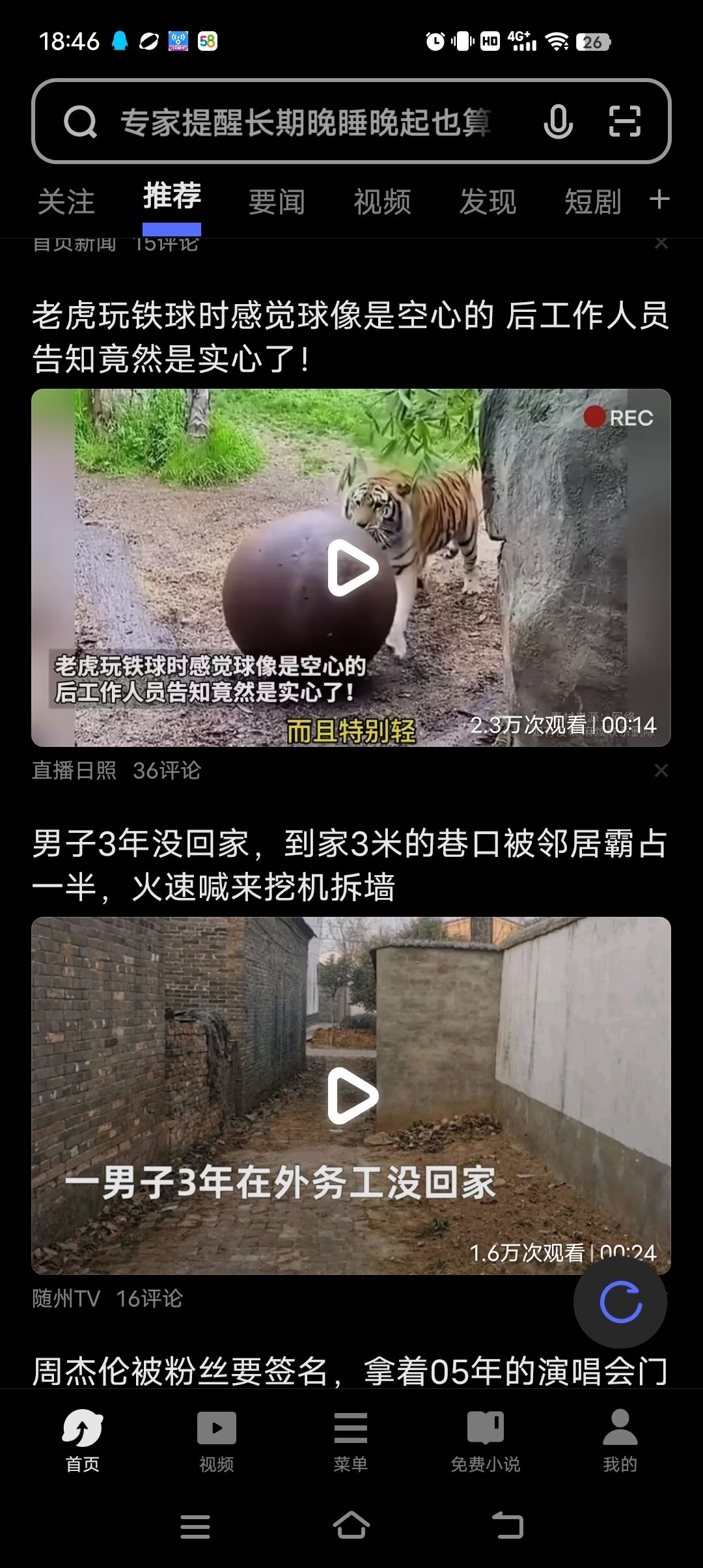Open the 老虎玩铁球 article headline
The width and height of the screenshot is (703, 1568).
click(x=350, y=337)
